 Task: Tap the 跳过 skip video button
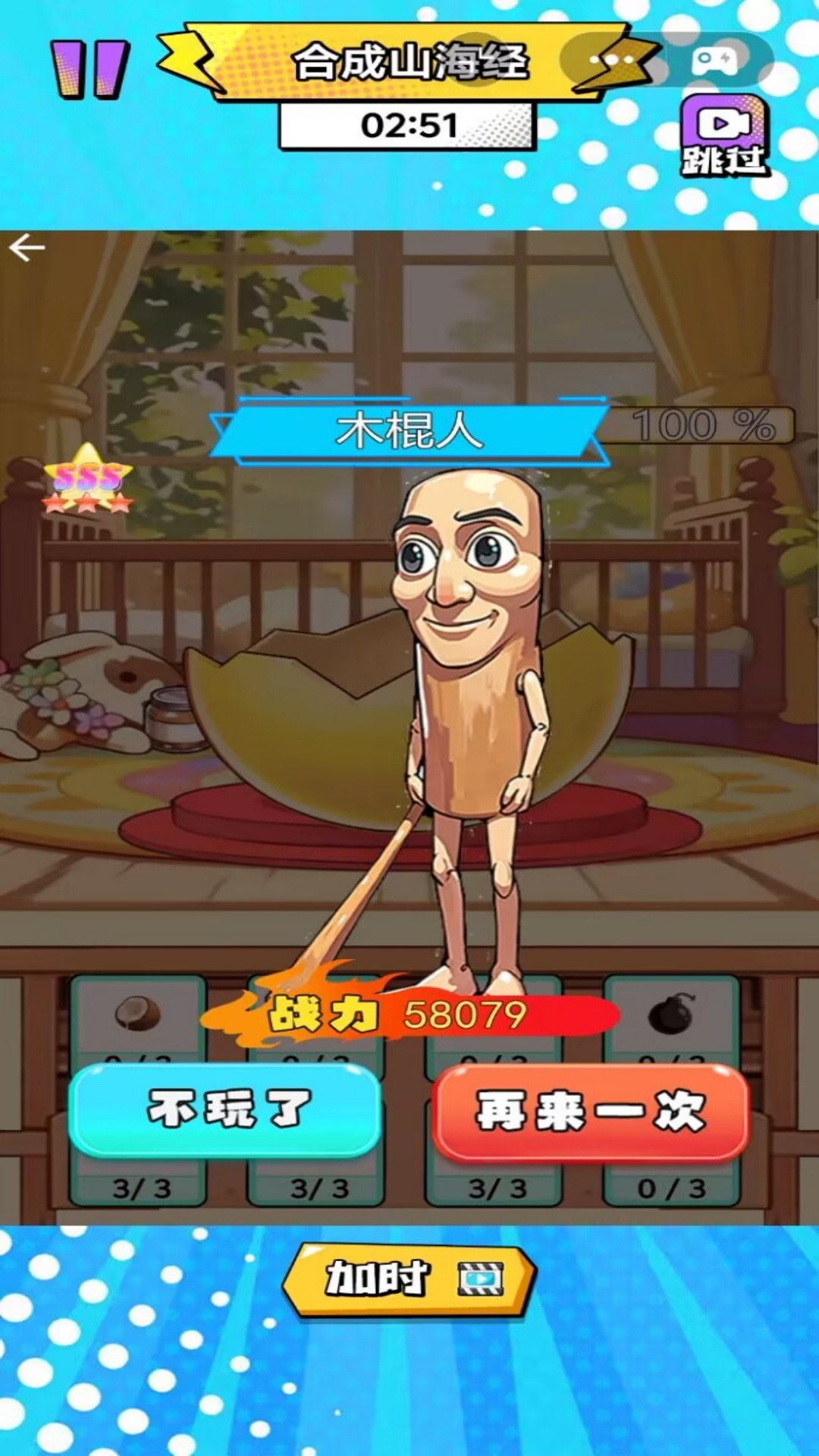tap(724, 136)
